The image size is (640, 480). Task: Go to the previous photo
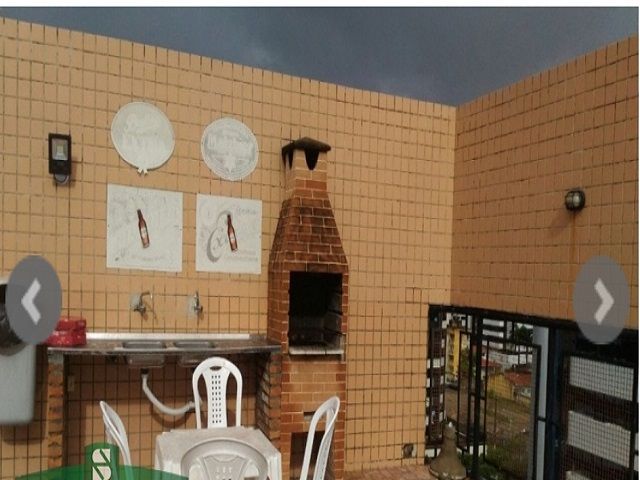33,300
